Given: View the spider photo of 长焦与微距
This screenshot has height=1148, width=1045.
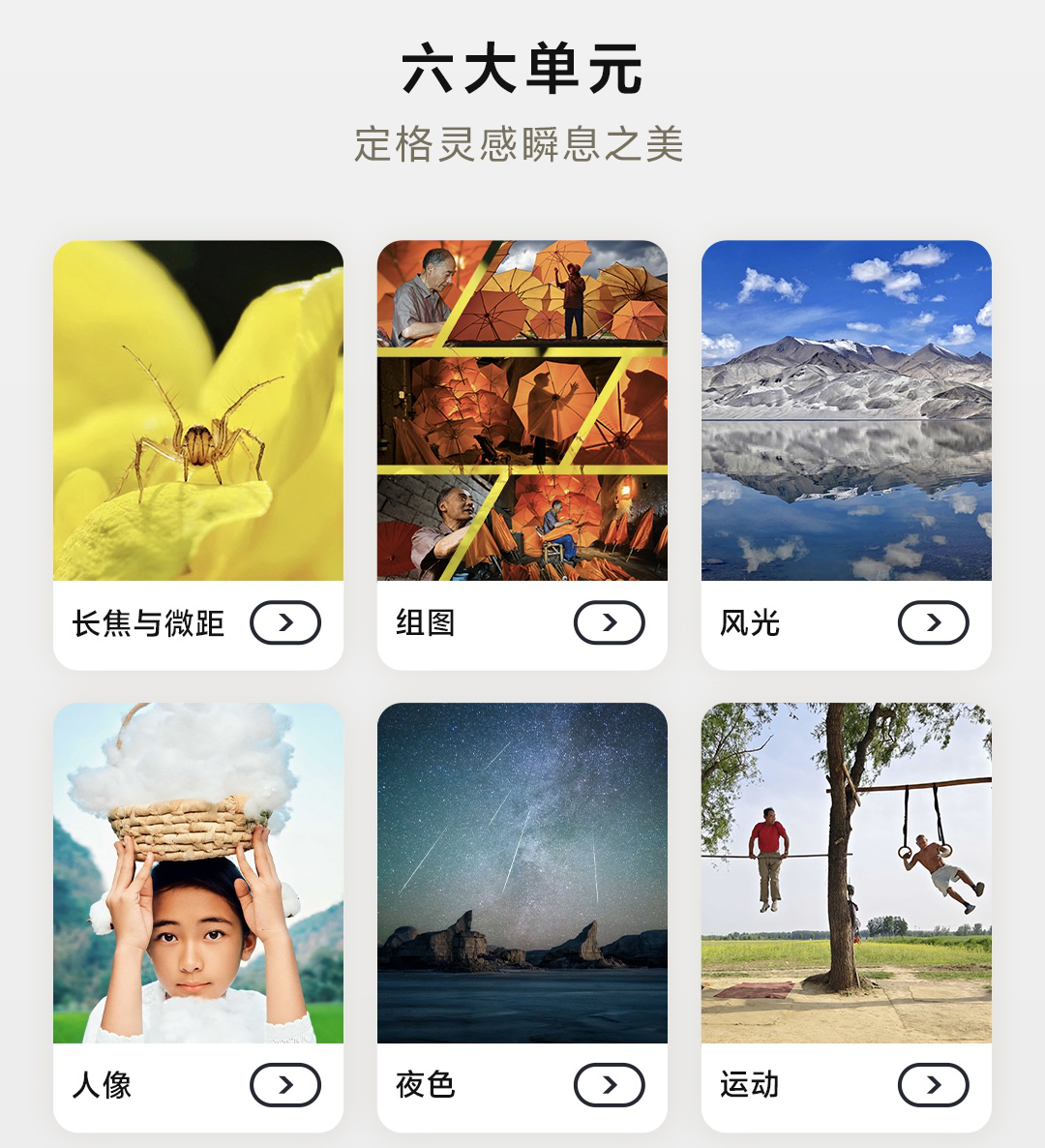Looking at the screenshot, I should point(198,410).
